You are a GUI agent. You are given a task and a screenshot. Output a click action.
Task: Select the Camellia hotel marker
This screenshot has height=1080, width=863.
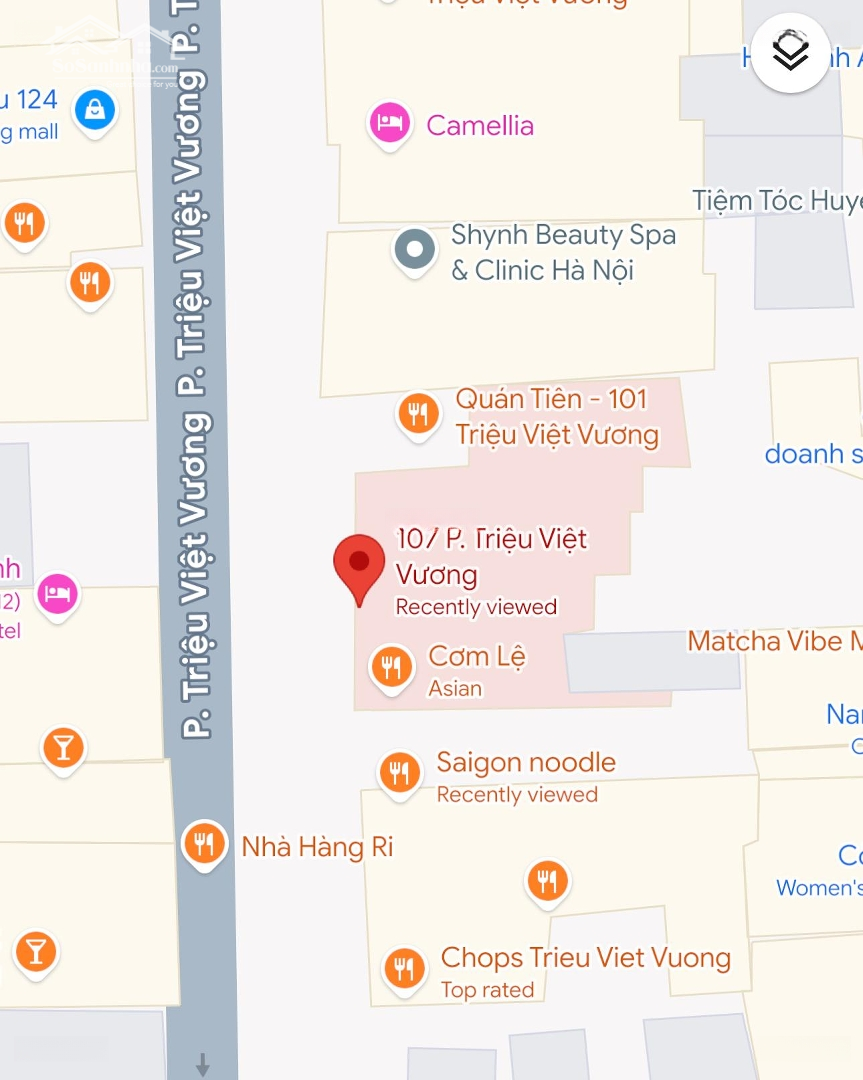[x=389, y=125]
